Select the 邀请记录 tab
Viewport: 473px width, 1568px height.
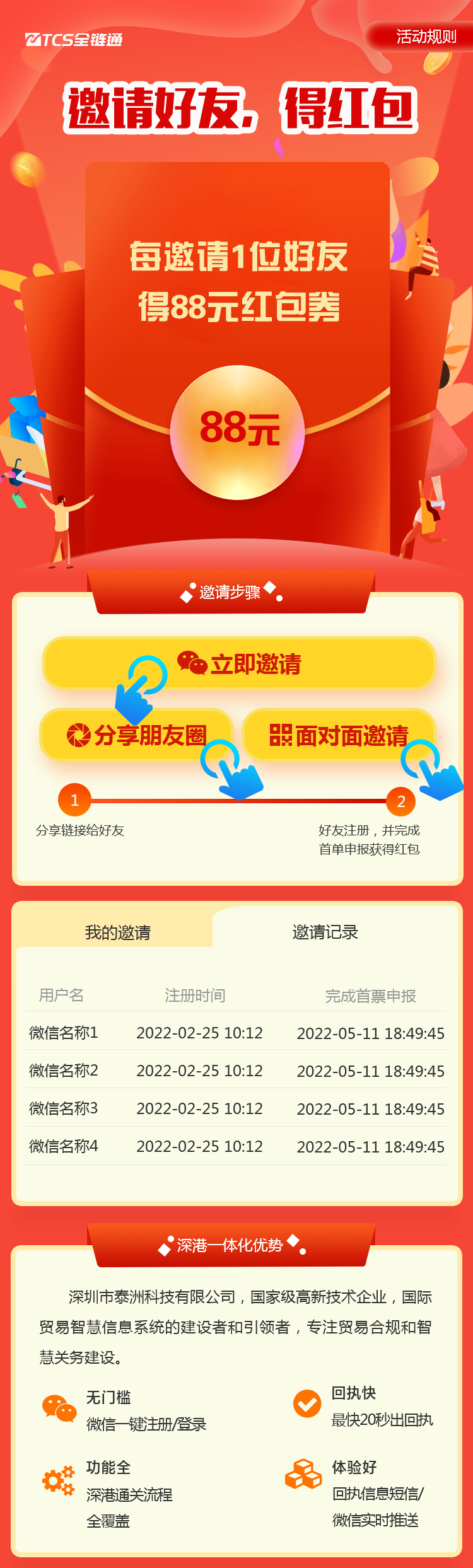point(325,932)
